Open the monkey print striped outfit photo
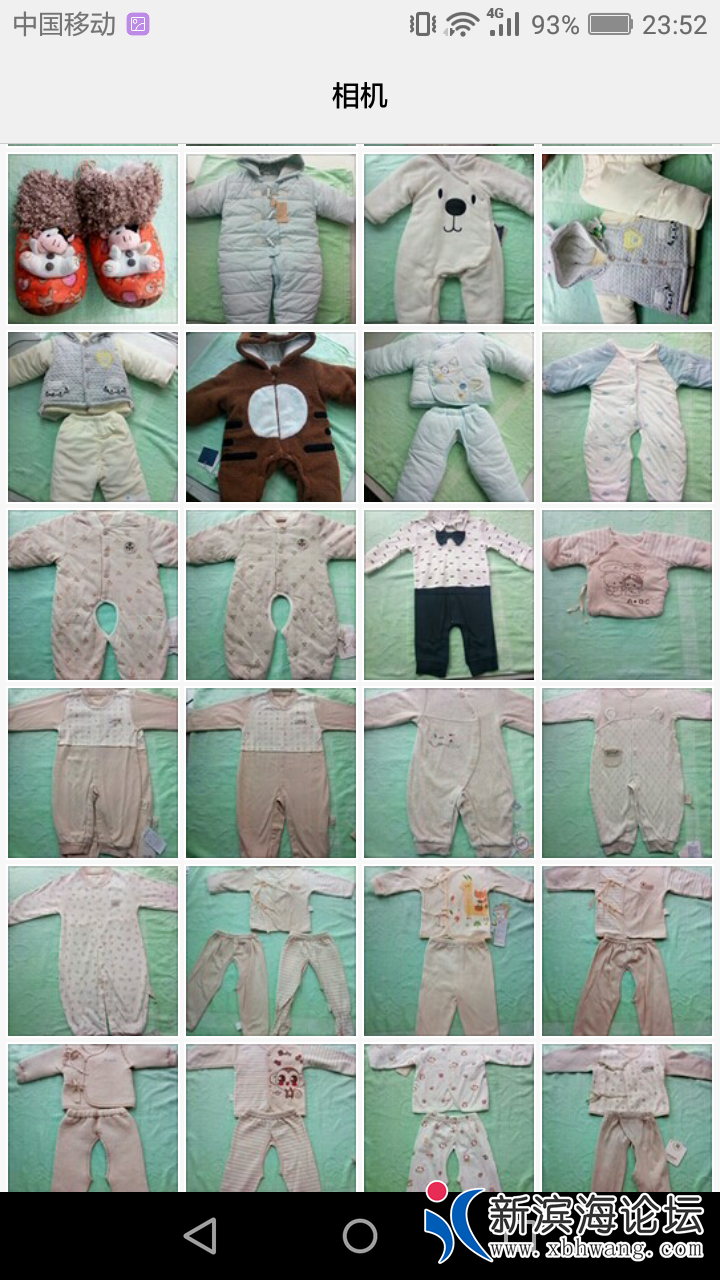This screenshot has width=720, height=1280. tap(271, 1118)
